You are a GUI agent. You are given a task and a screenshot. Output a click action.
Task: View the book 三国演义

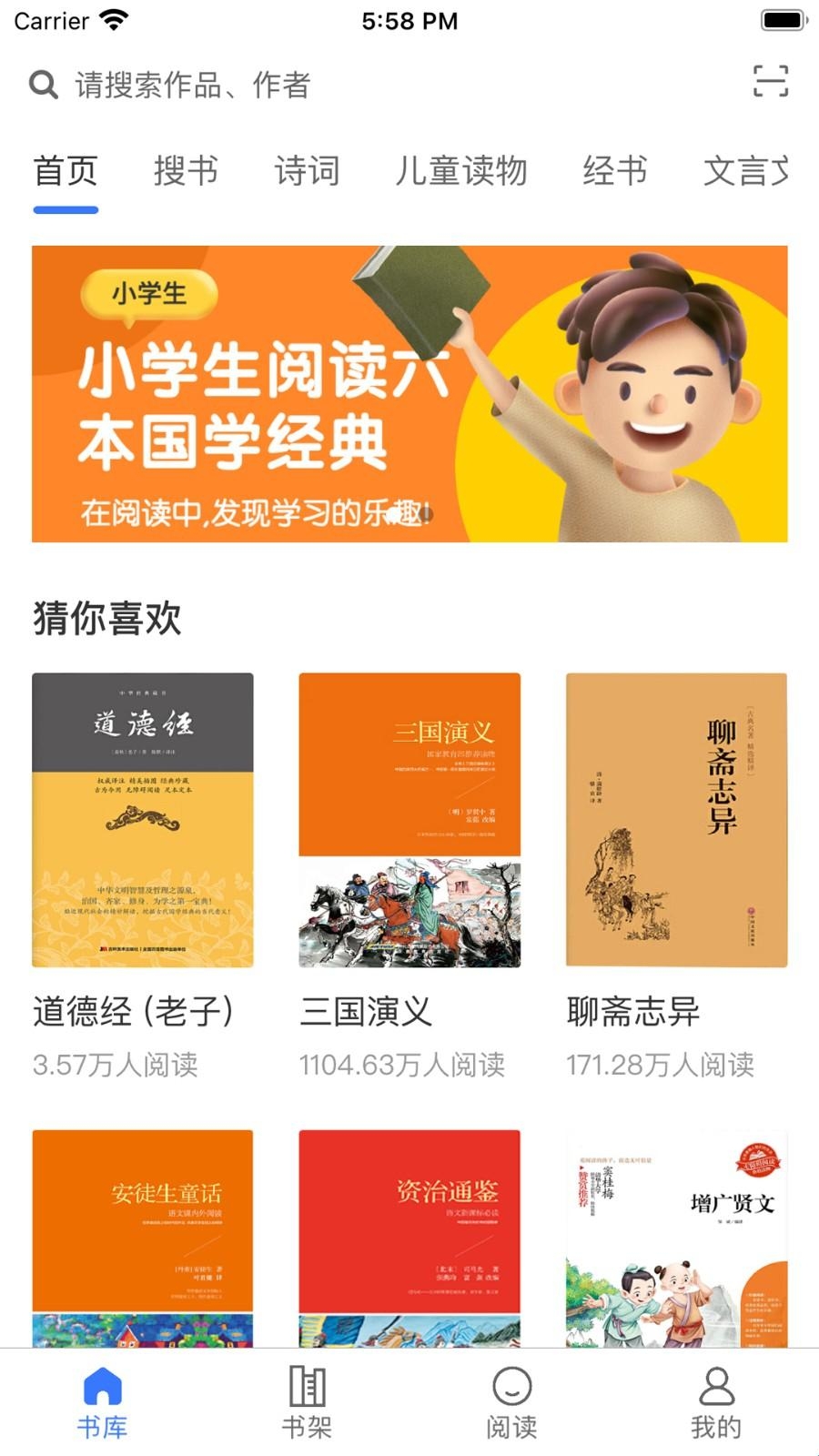[x=409, y=820]
